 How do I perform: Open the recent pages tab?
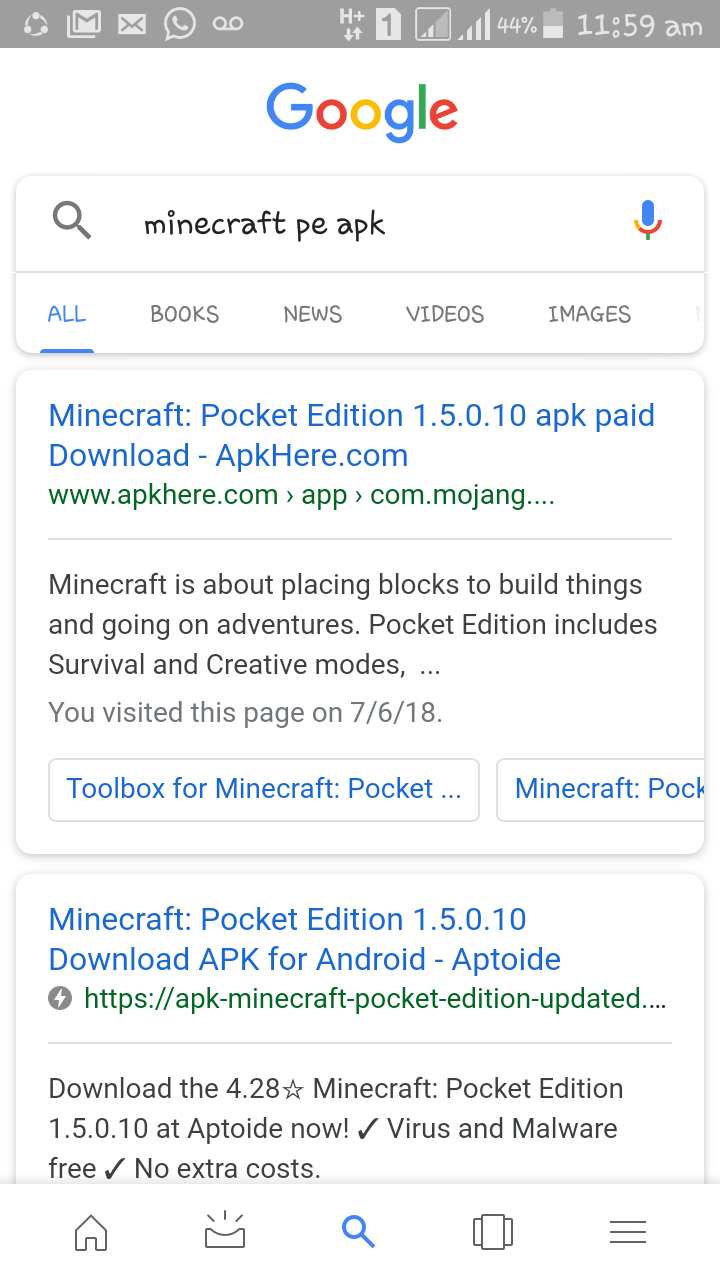tap(492, 1232)
